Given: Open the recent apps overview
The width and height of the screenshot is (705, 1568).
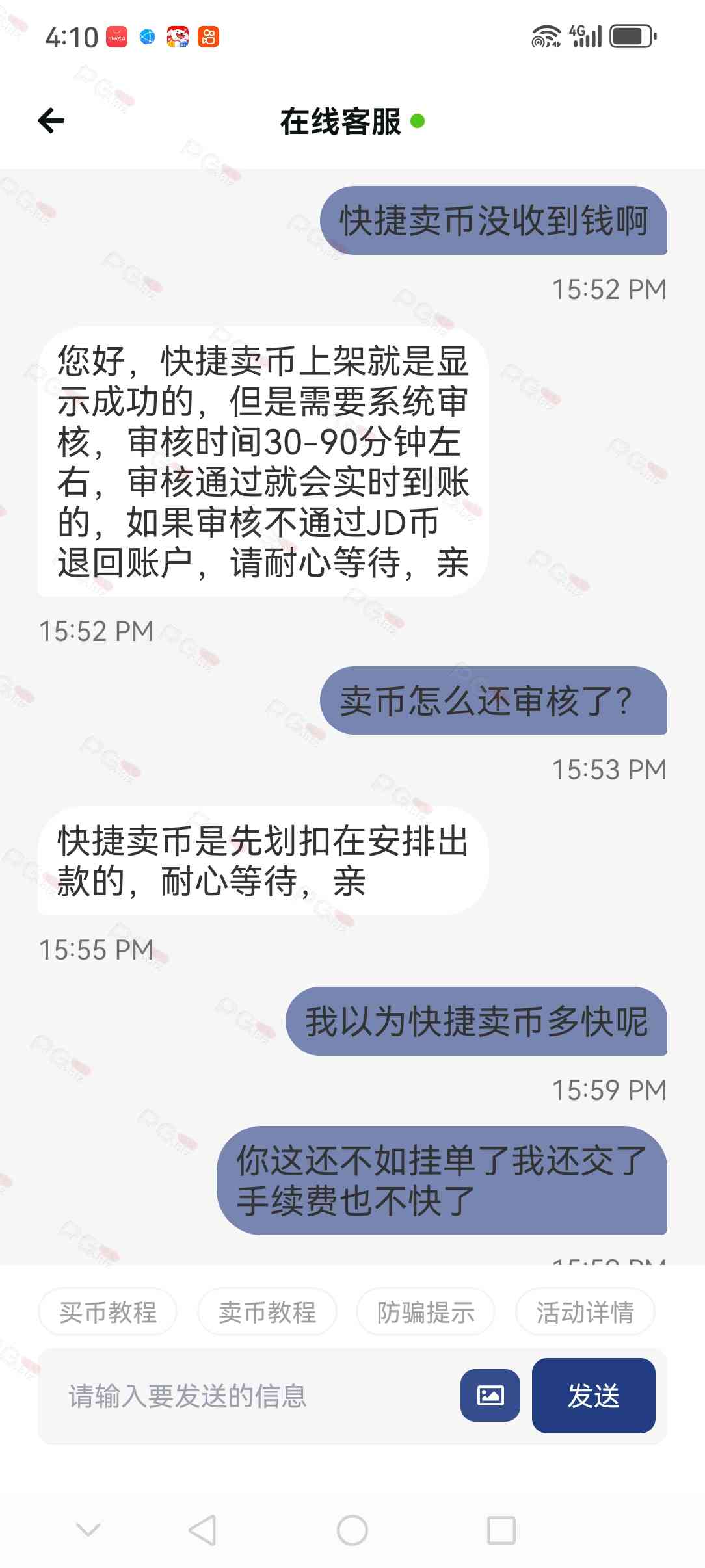Looking at the screenshot, I should (x=501, y=1530).
